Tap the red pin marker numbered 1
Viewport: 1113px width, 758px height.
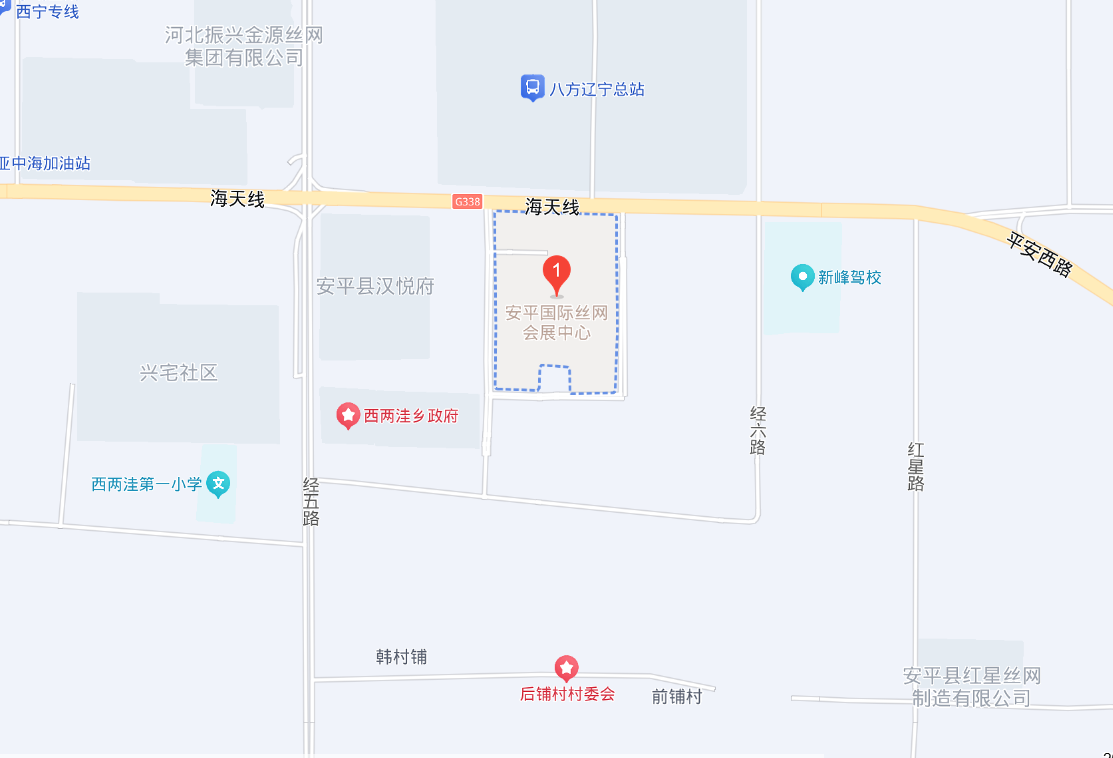click(x=556, y=273)
